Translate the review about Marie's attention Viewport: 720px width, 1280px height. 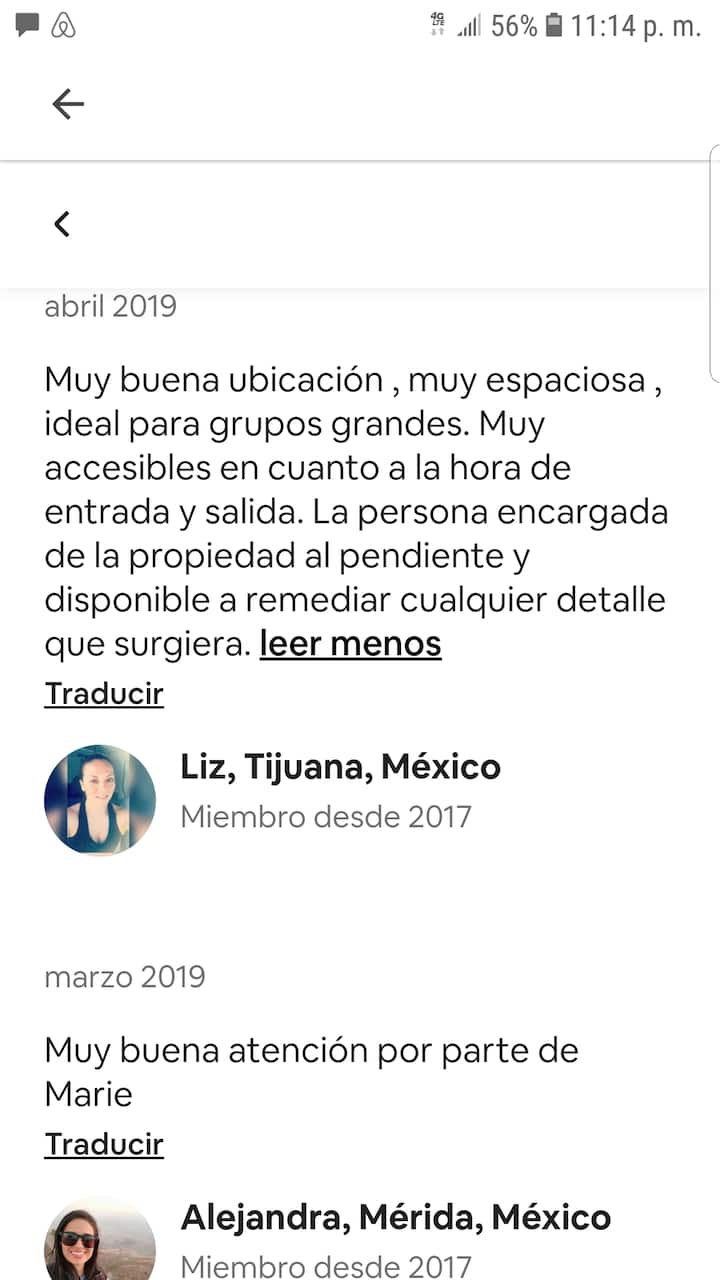click(x=104, y=1144)
